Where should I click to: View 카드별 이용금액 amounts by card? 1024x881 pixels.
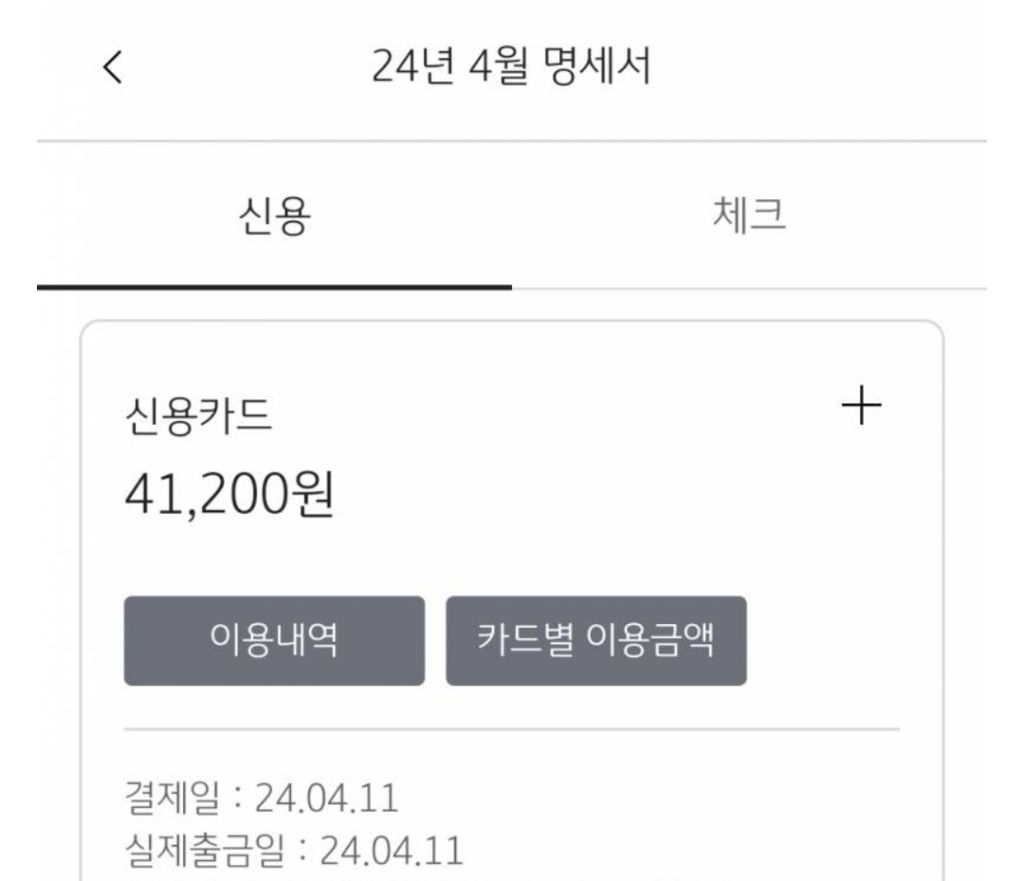point(596,641)
